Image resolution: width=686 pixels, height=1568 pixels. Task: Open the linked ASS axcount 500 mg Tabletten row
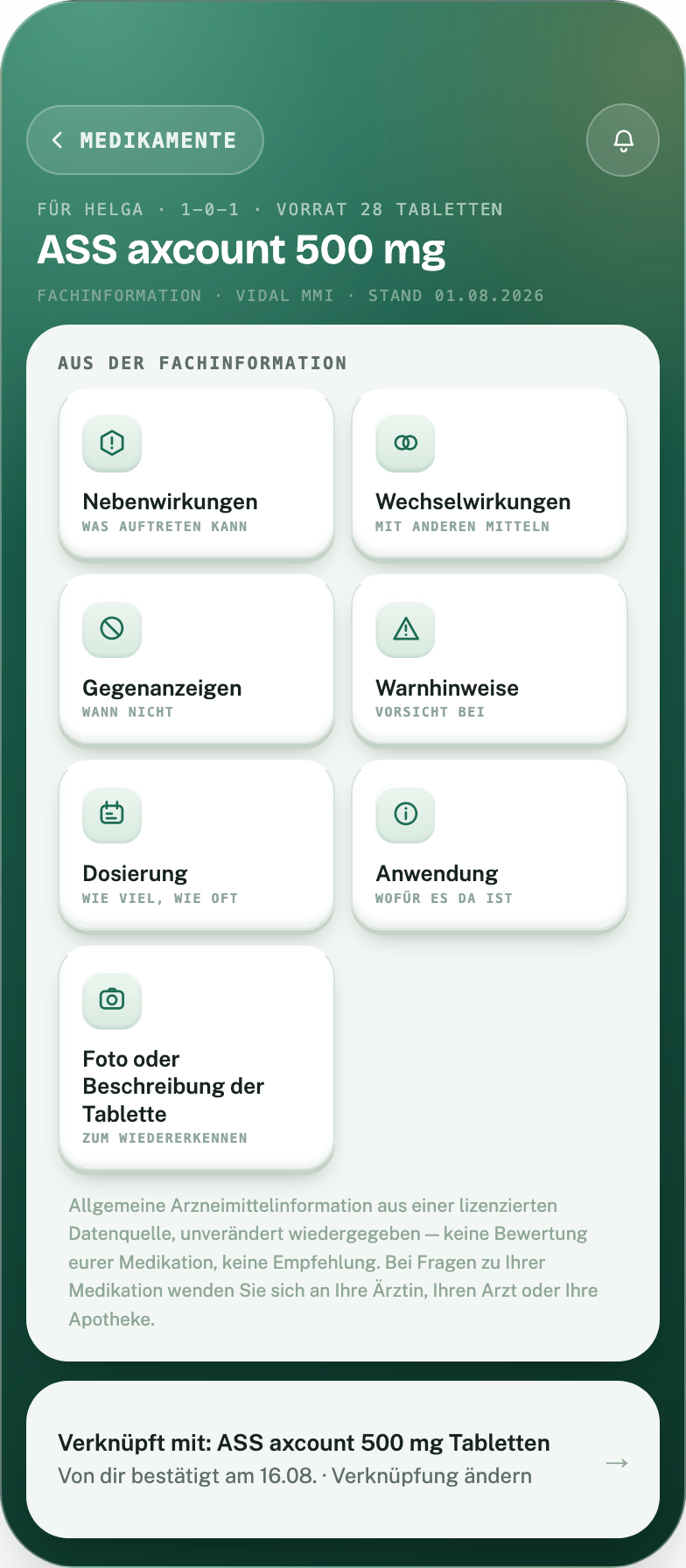click(x=343, y=1459)
